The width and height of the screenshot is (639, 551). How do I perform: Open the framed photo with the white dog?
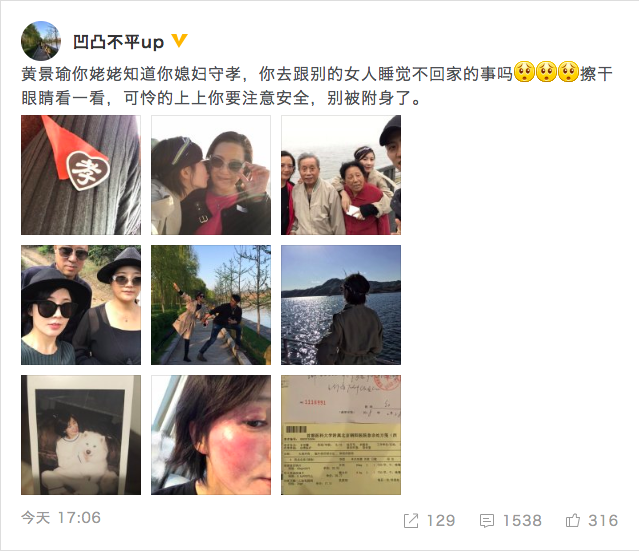[x=81, y=435]
